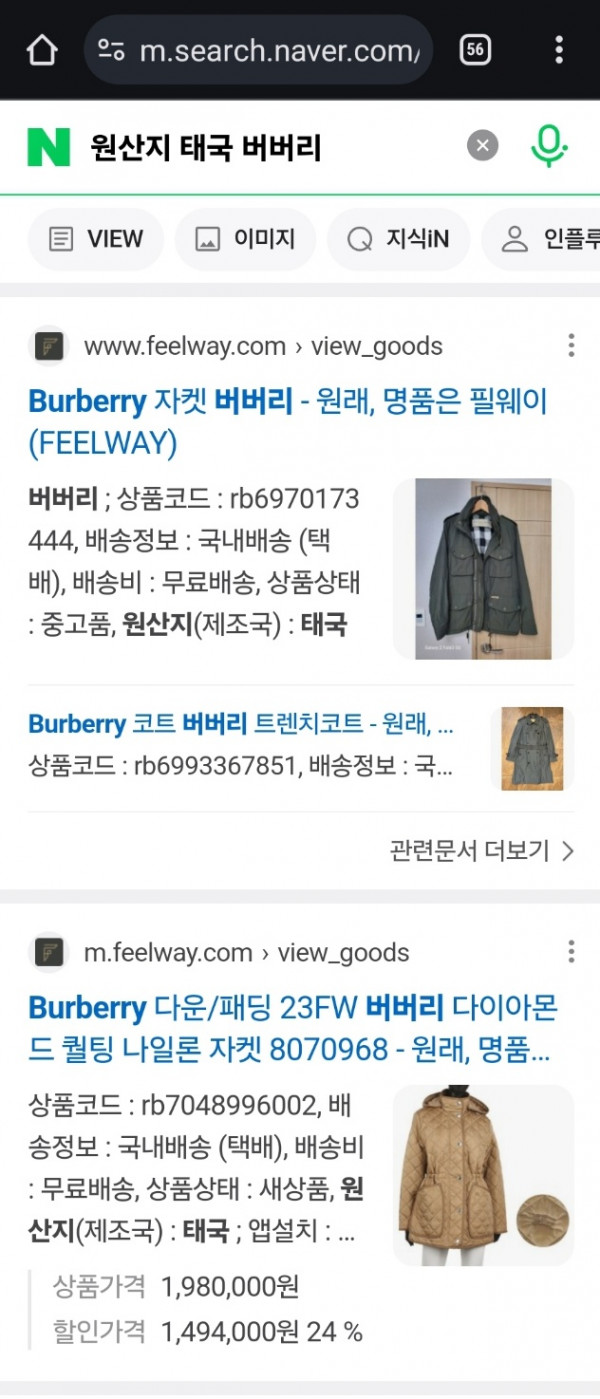Screen dimensions: 600x1399
Task: Open options for the m.feelway.com result
Action: click(571, 952)
